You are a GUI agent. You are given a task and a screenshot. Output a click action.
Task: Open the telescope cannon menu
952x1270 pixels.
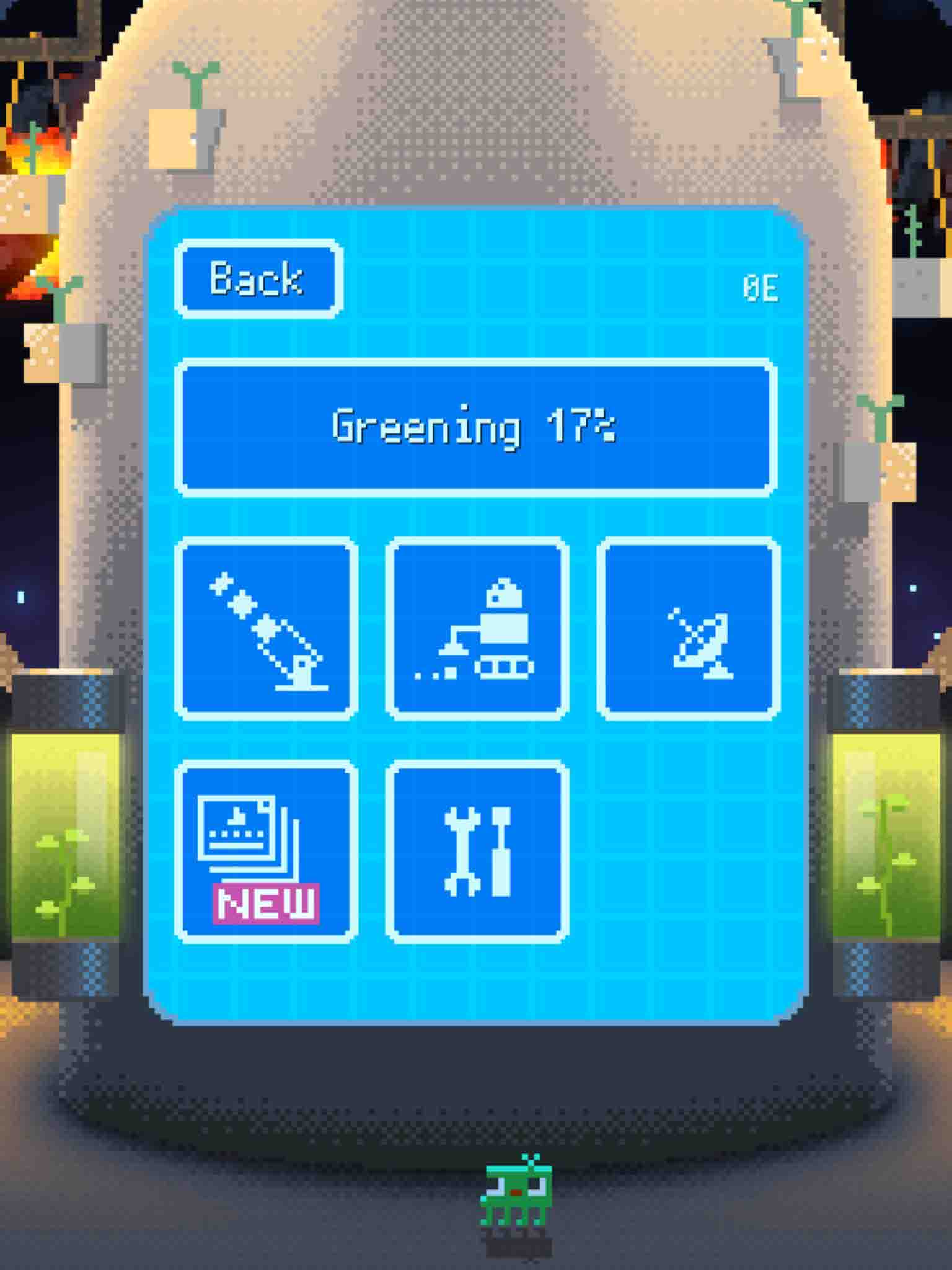pyautogui.click(x=267, y=629)
